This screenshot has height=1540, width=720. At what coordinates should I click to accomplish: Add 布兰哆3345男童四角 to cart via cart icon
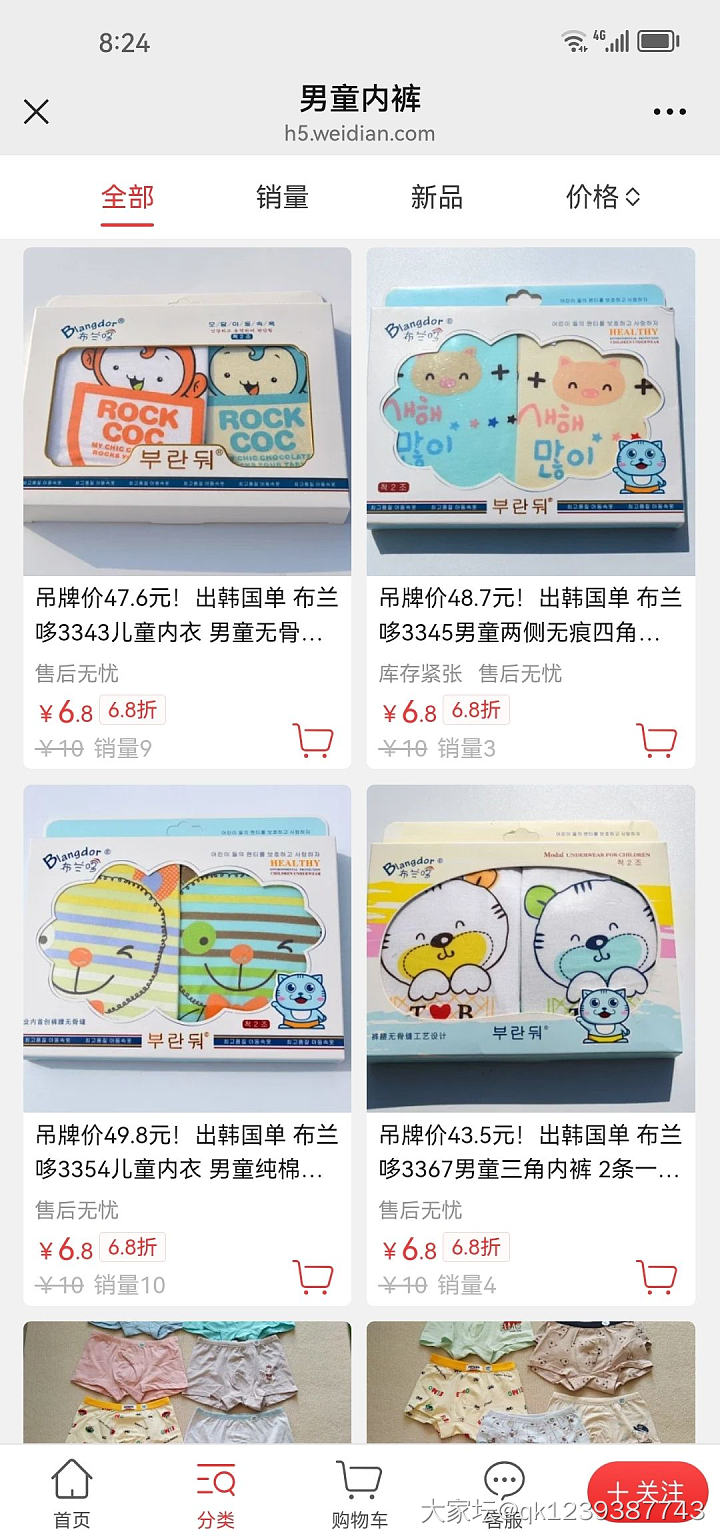pyautogui.click(x=657, y=740)
